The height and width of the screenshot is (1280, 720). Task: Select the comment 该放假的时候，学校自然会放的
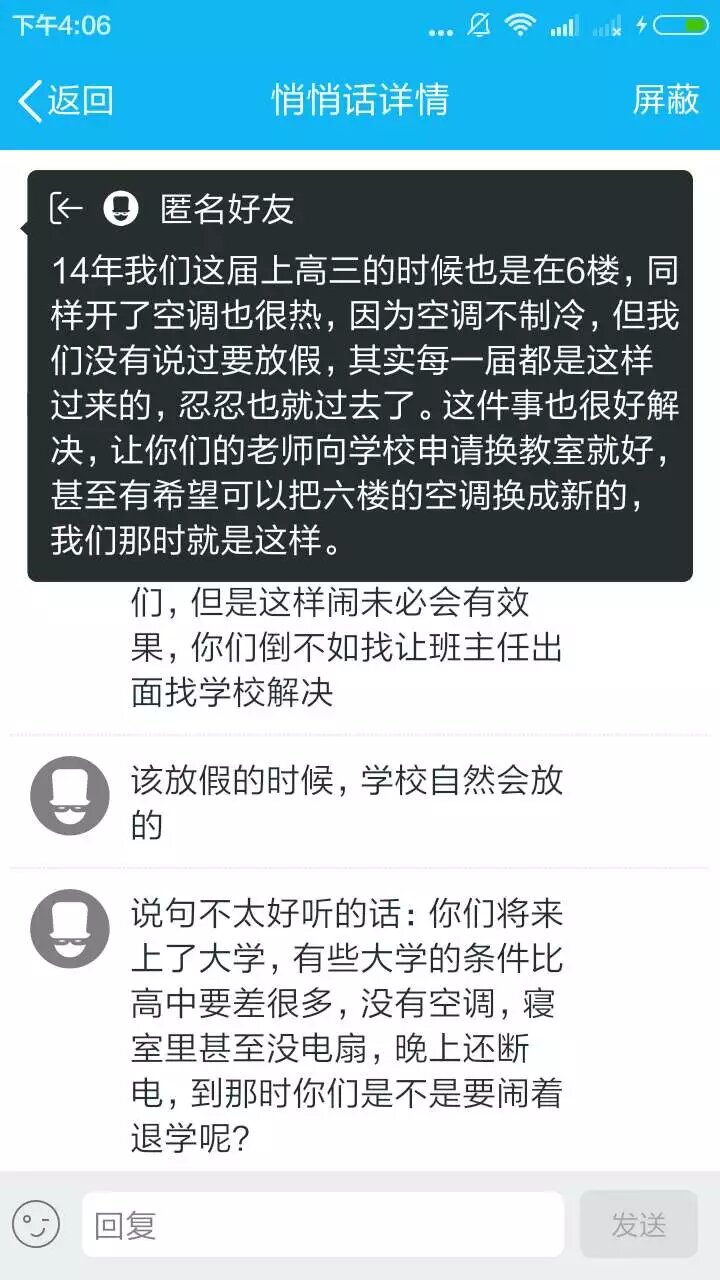point(347,802)
